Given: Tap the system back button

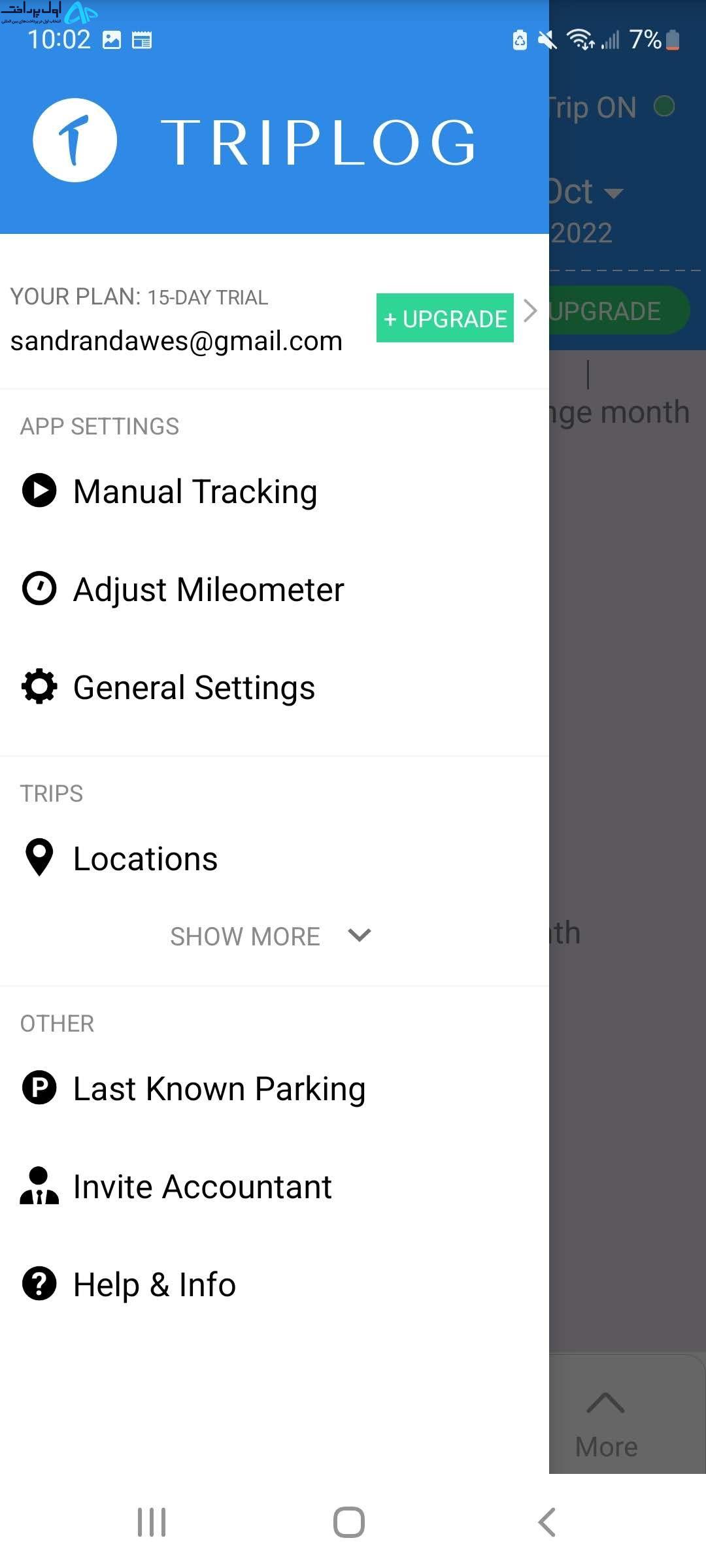Looking at the screenshot, I should click(546, 1522).
